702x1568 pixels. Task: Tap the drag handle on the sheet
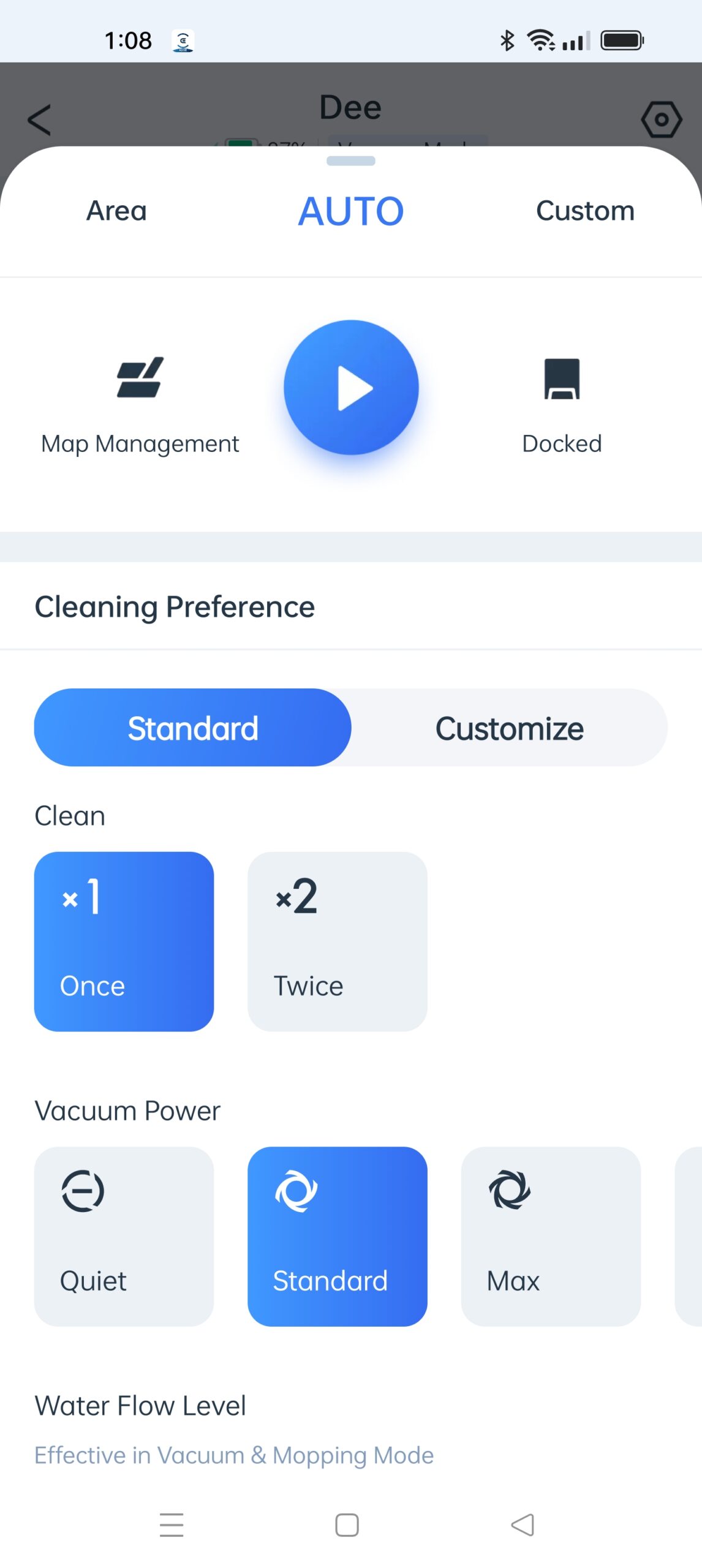(350, 161)
